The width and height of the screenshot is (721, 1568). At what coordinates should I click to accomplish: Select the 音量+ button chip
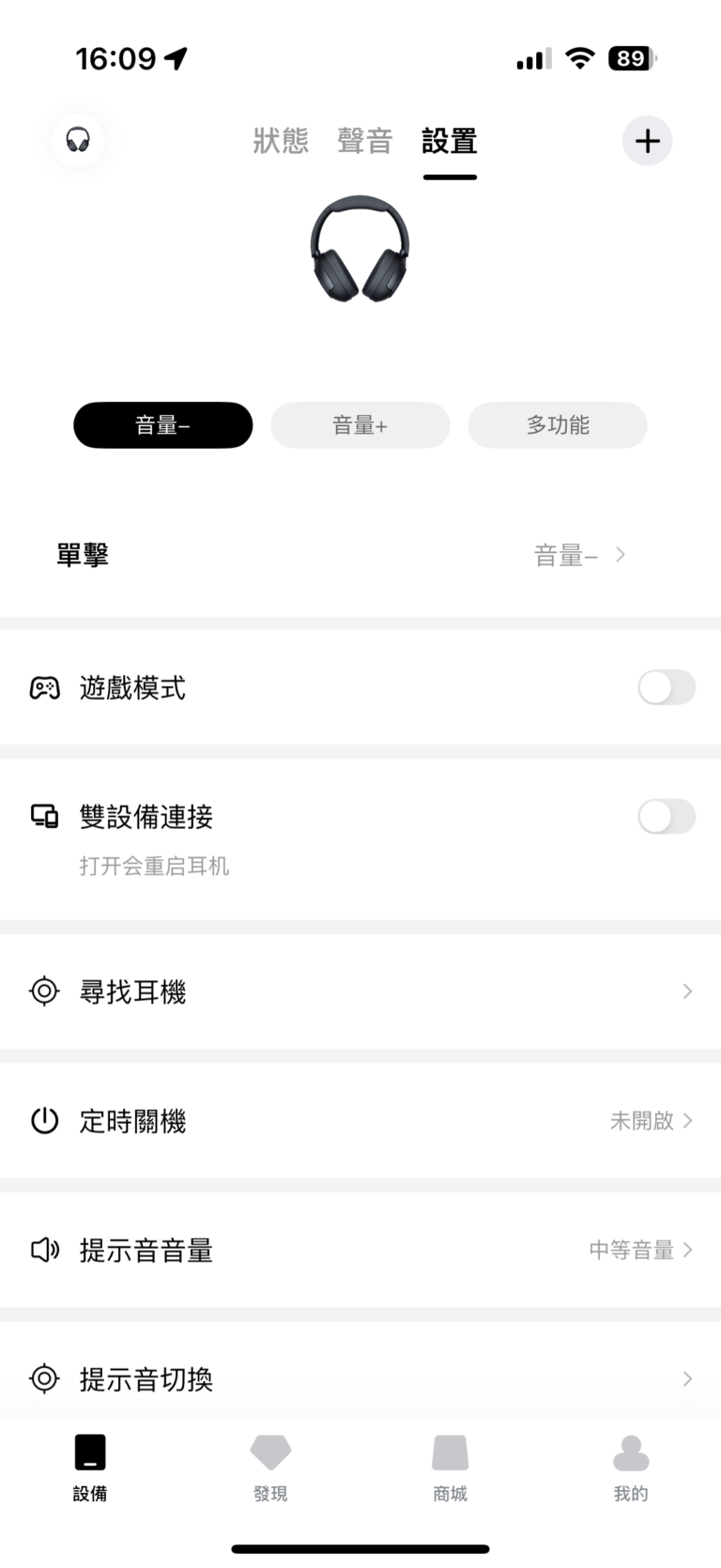[360, 425]
